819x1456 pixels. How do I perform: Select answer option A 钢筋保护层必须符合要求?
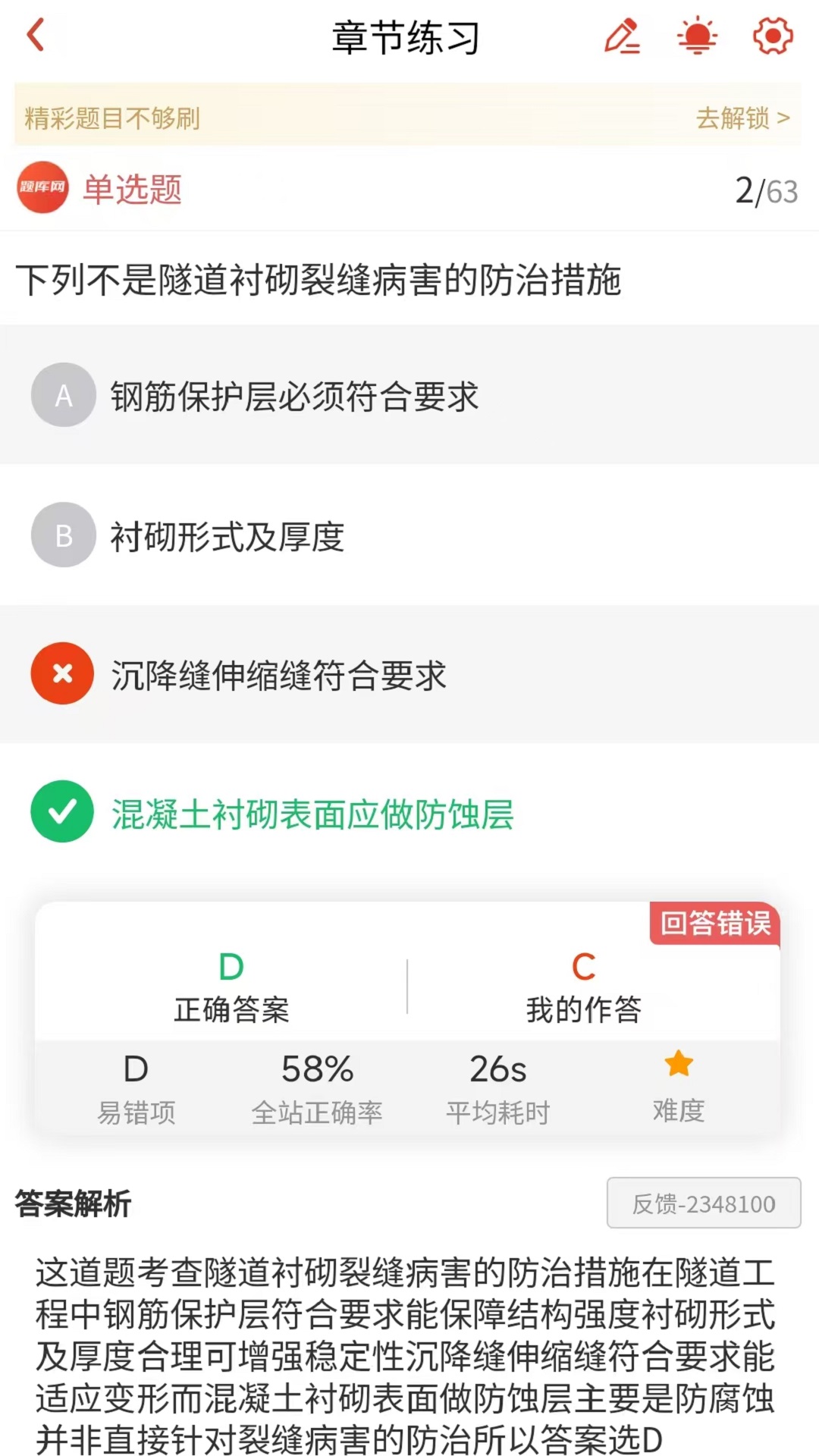click(296, 395)
